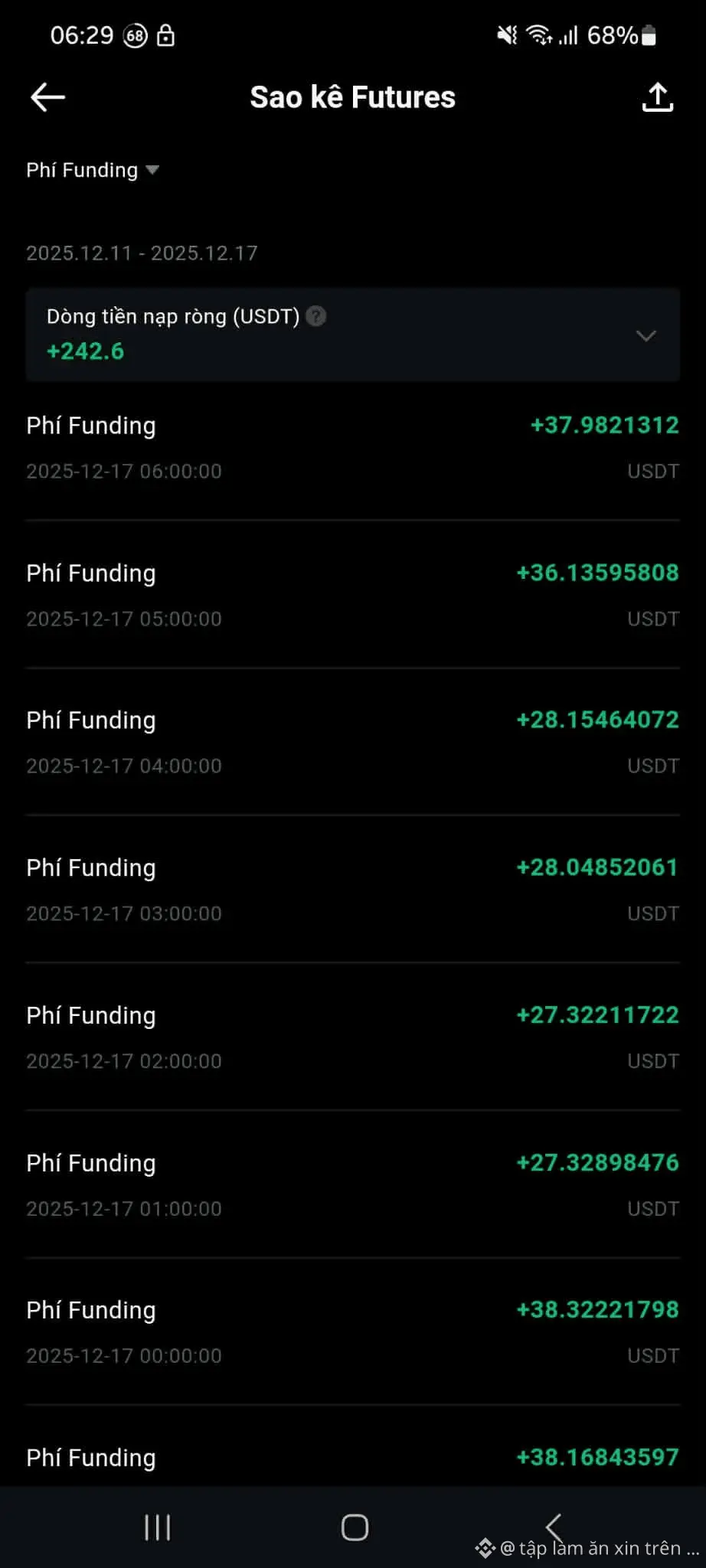Open the system recent apps view
706x1568 pixels.
pos(158,1527)
